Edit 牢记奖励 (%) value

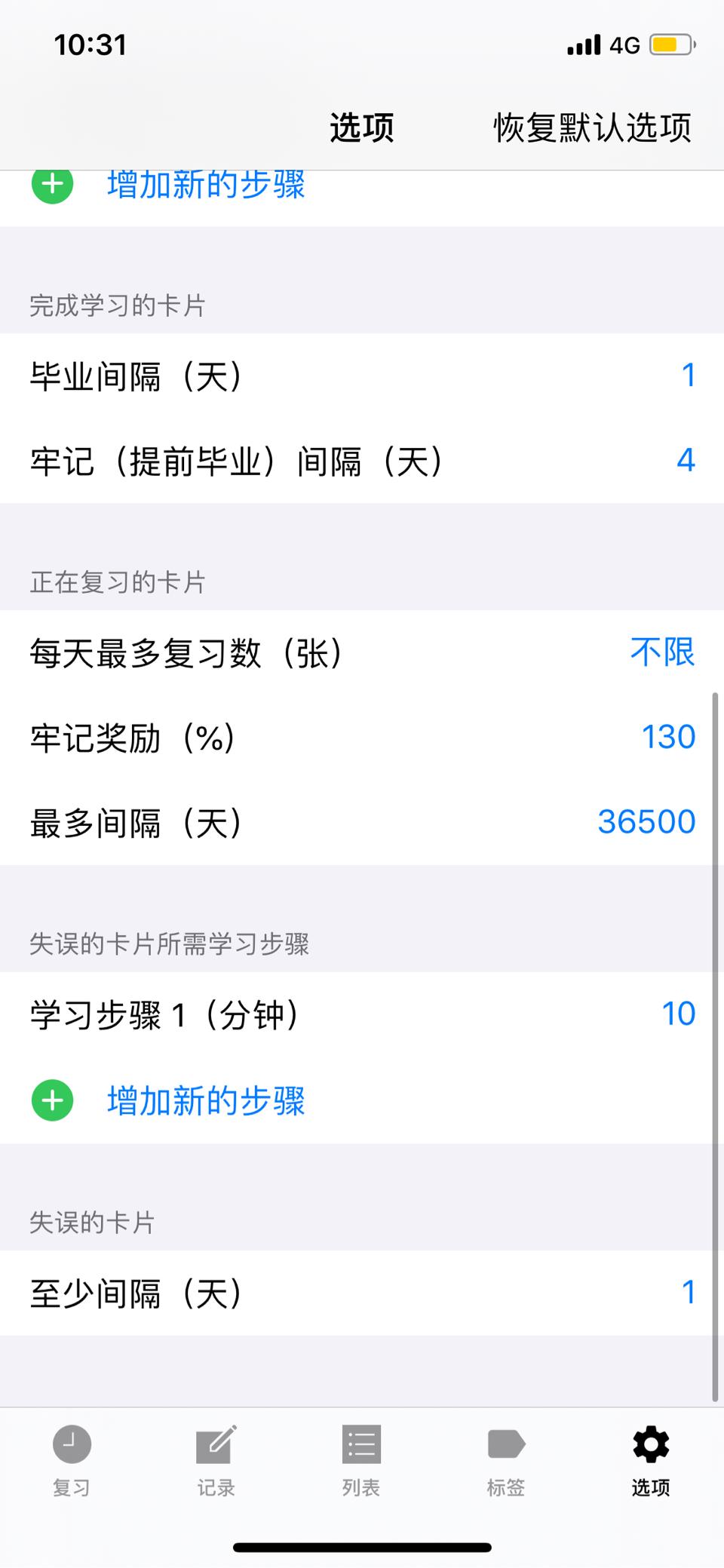pos(667,737)
